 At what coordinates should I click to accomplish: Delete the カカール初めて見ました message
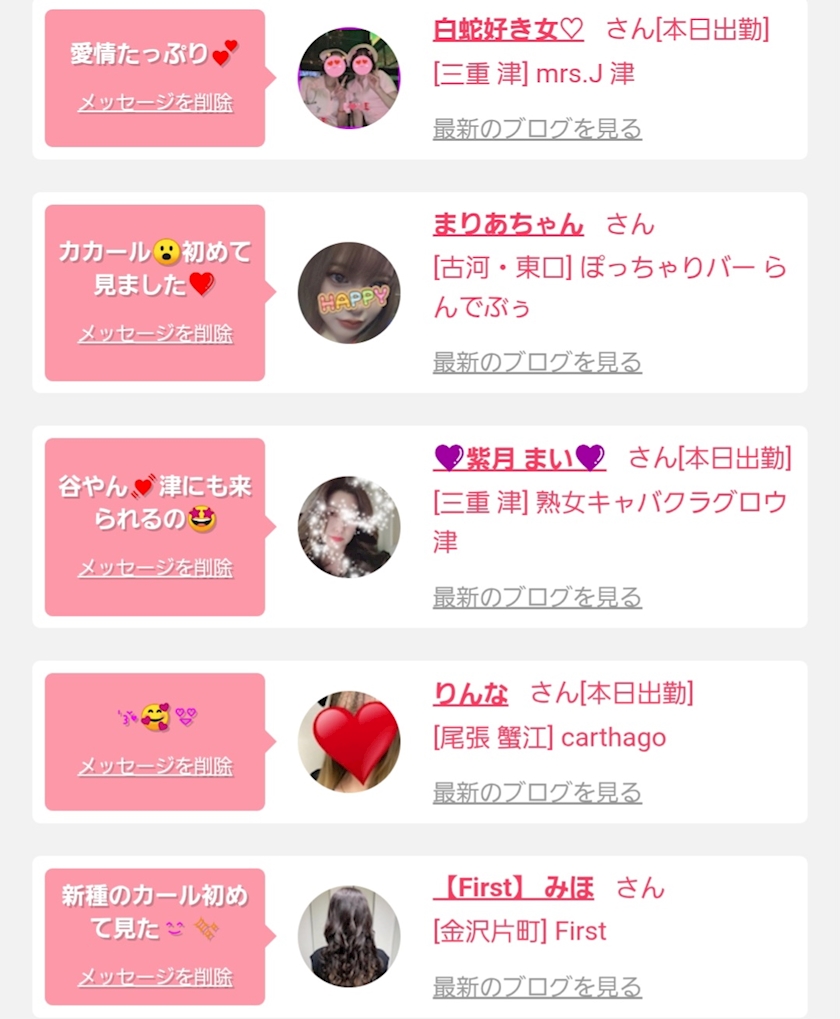click(x=155, y=334)
